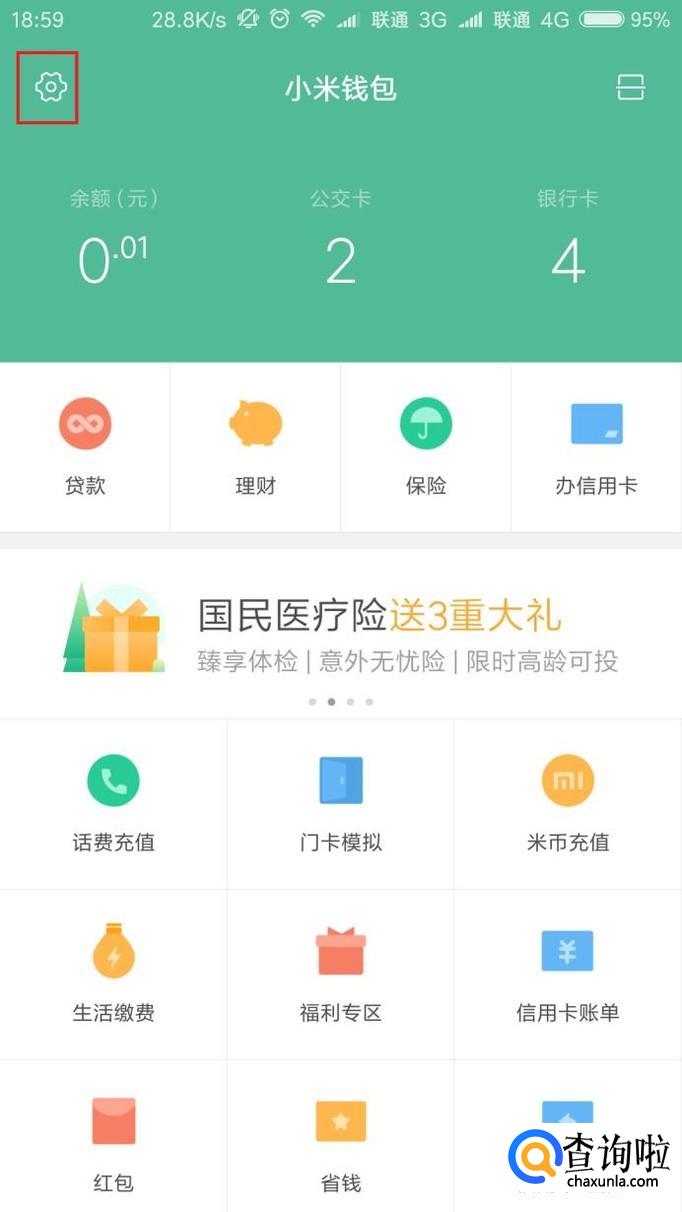
Task: Tap 办信用卡 to apply for a credit card
Action: tap(596, 446)
